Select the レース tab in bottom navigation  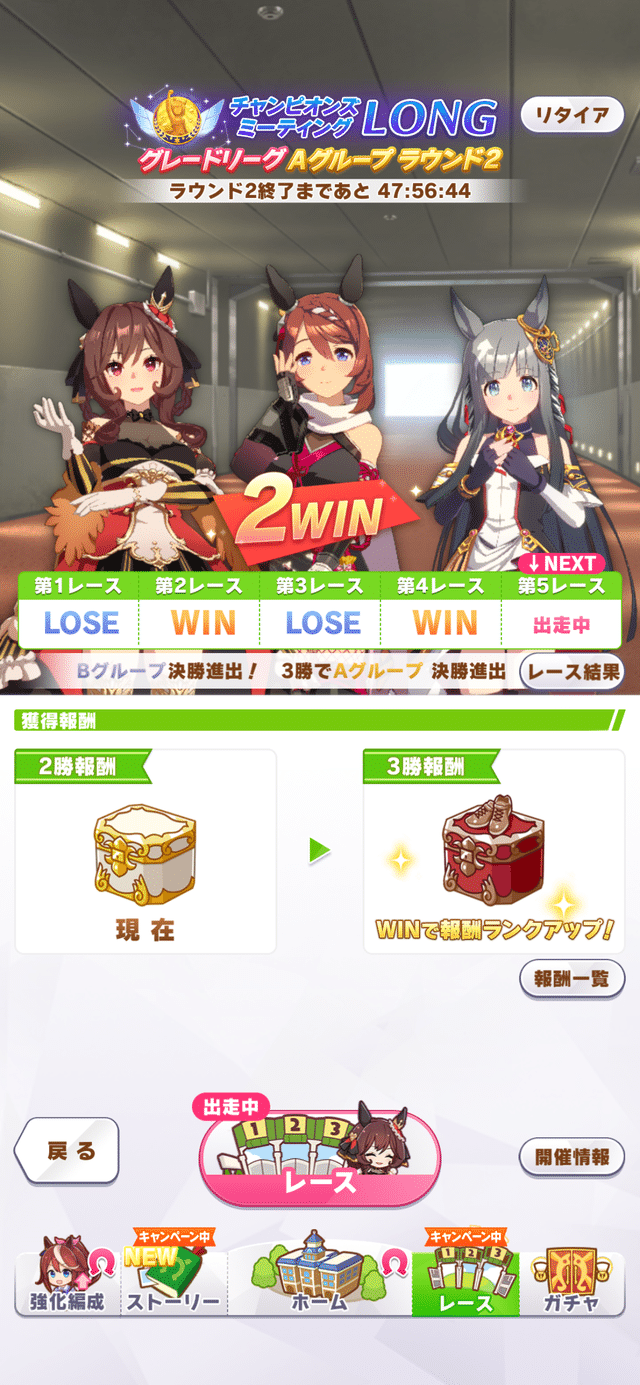point(466,1280)
